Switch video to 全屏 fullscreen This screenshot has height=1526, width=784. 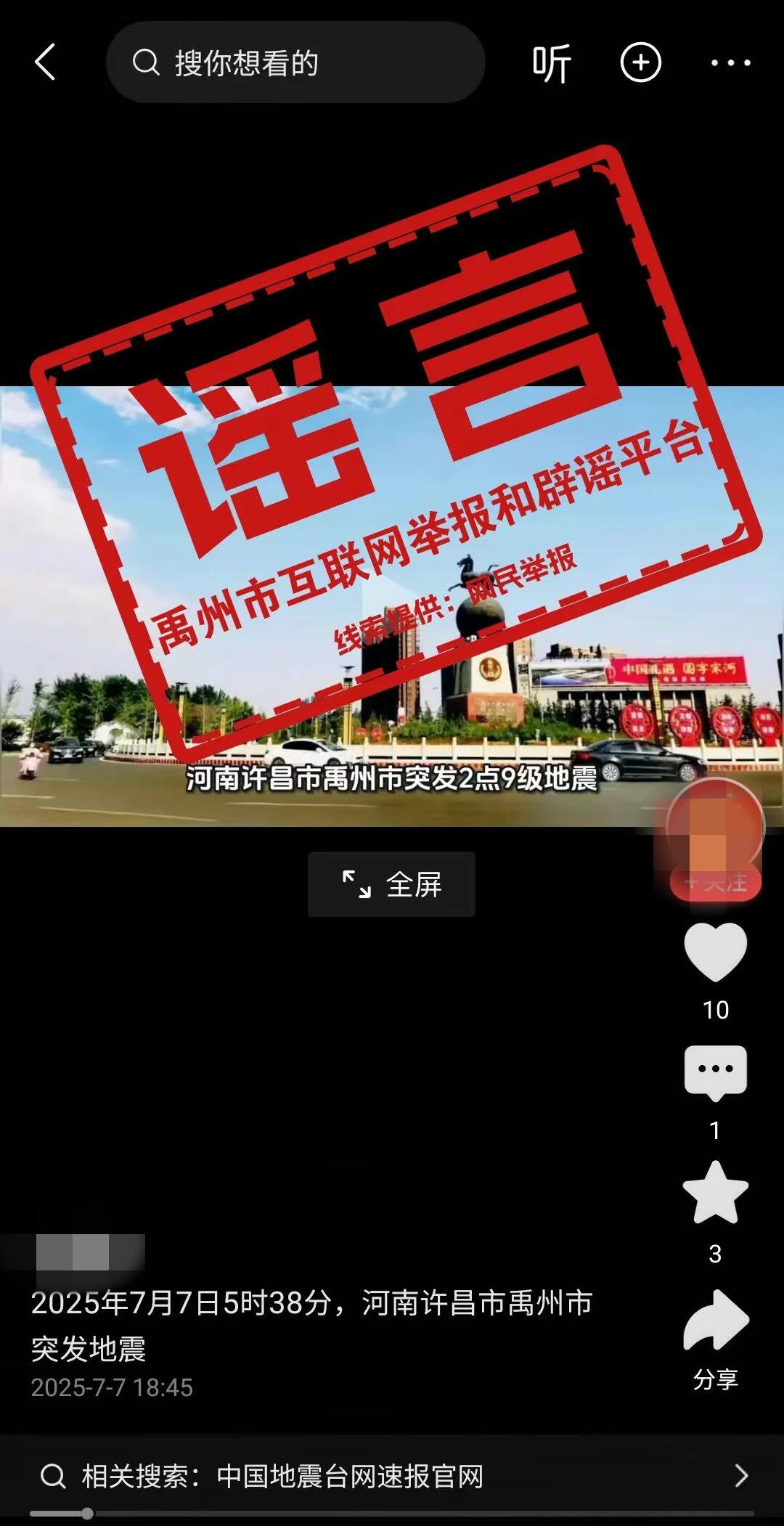click(391, 884)
